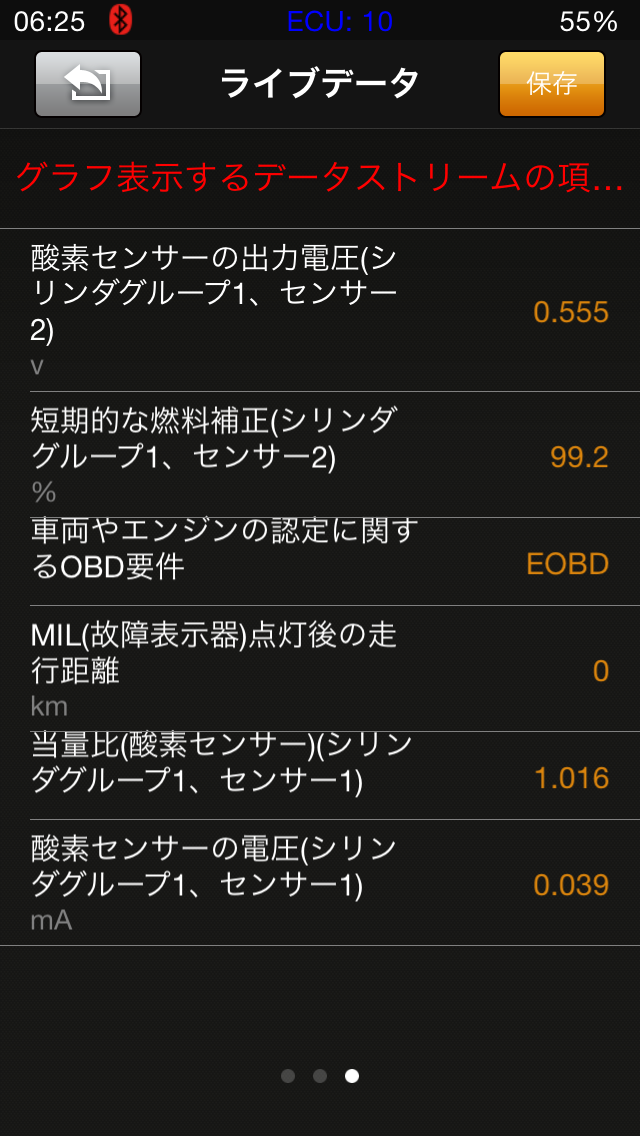Select the 短期的な燃料補正 row

[x=320, y=455]
